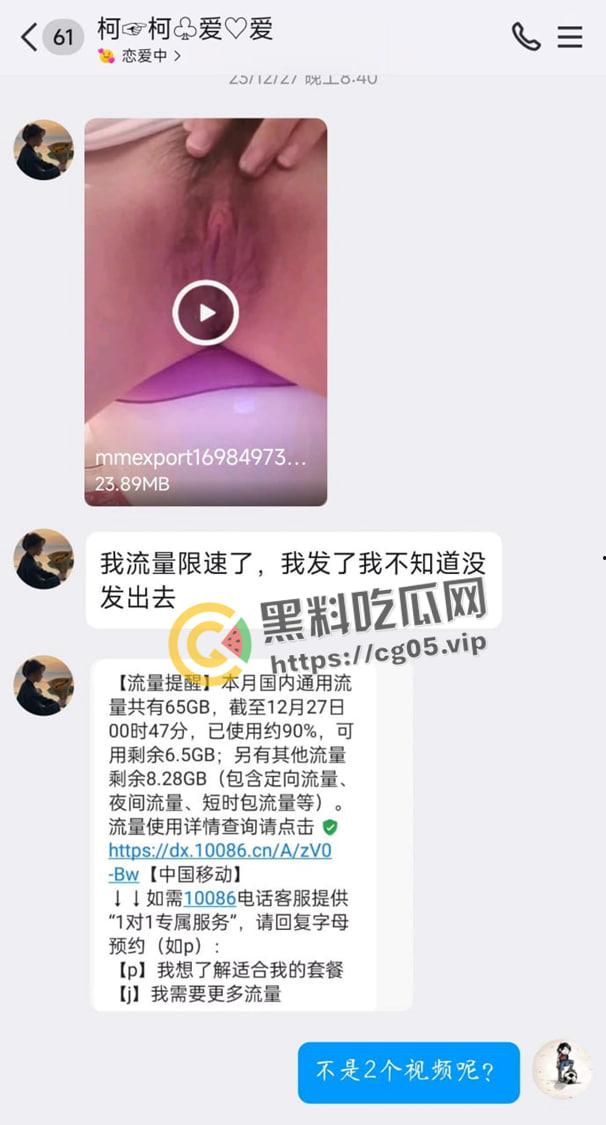Open your own avatar beside 不是2个视频呢

point(562,1070)
